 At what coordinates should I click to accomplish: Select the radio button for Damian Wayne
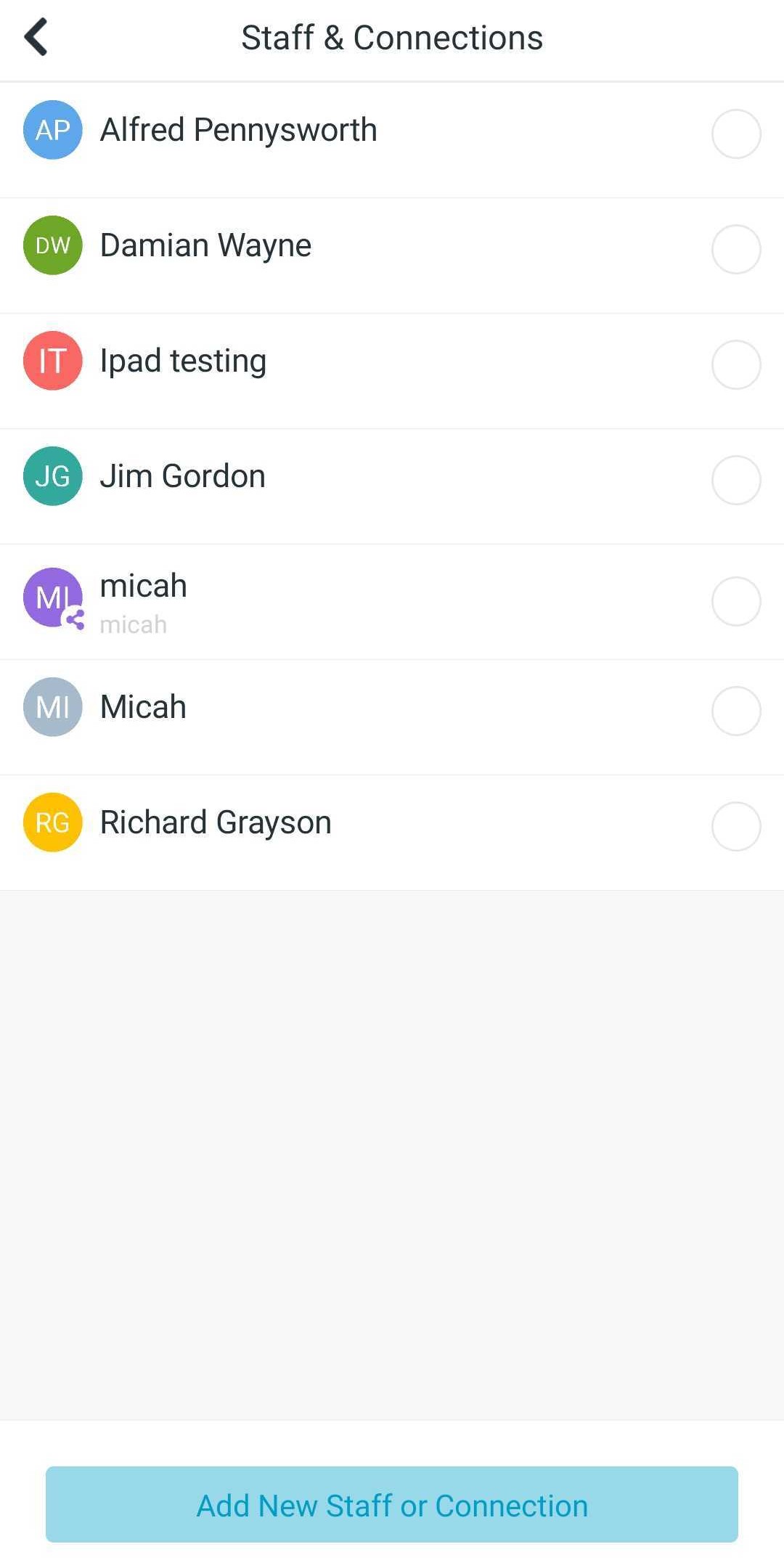(x=736, y=249)
